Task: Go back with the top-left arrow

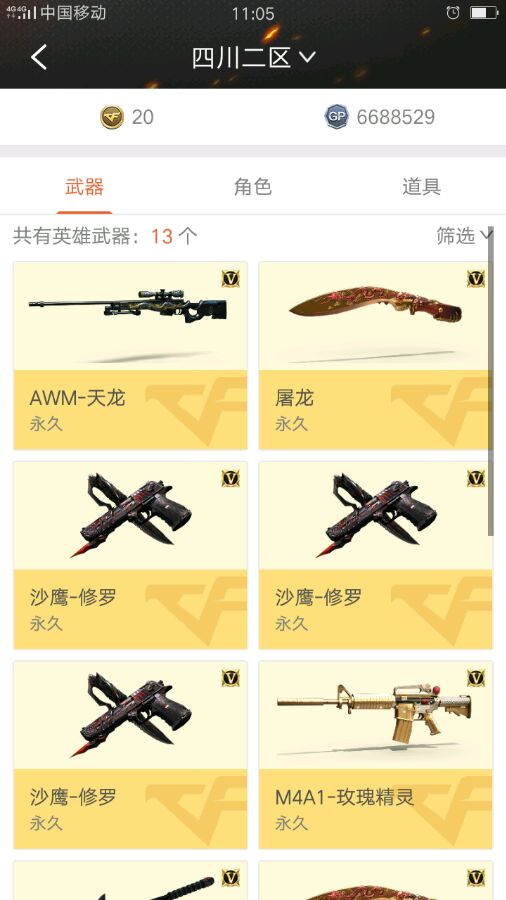Action: pos(39,57)
